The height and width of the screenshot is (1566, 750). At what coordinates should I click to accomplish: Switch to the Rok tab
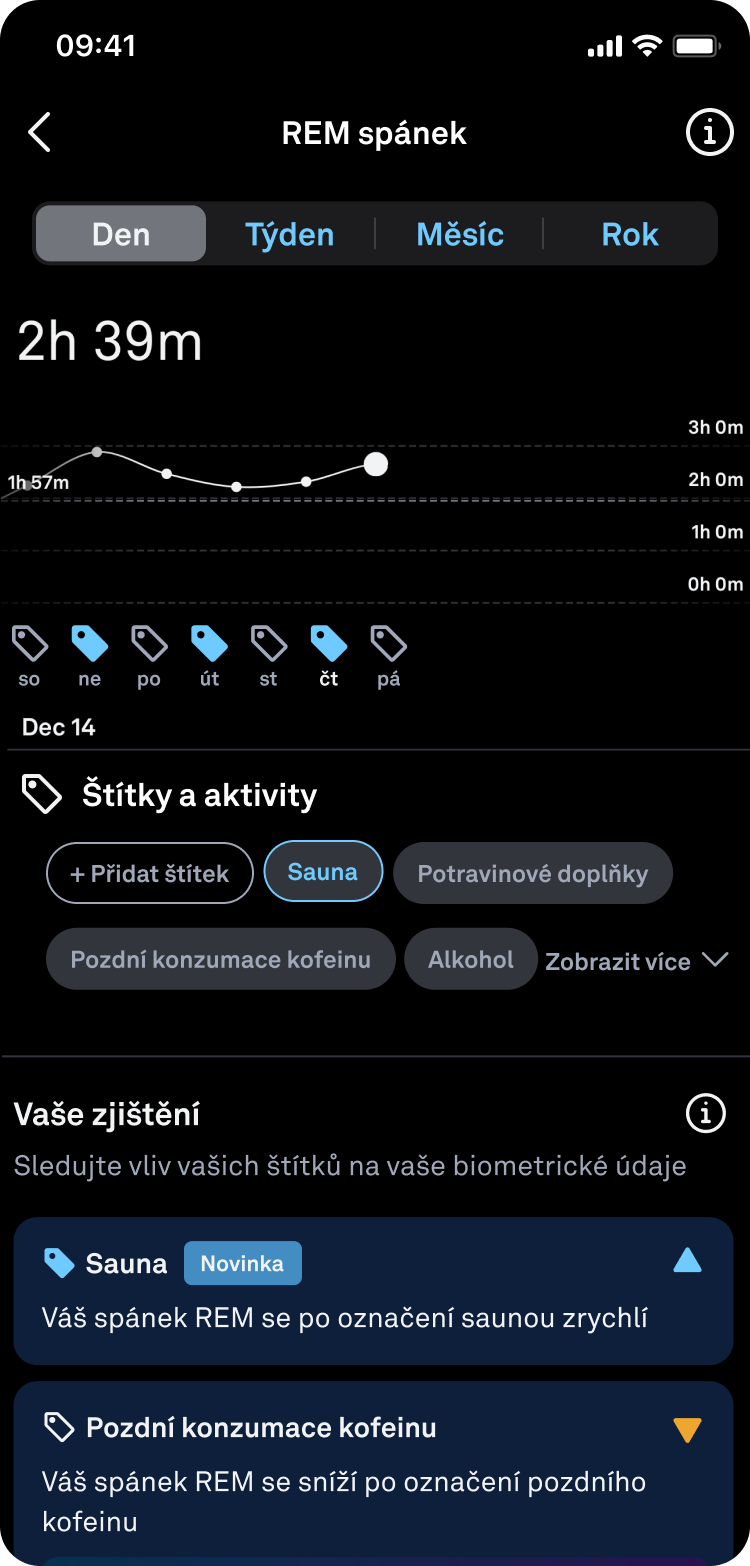click(x=630, y=235)
